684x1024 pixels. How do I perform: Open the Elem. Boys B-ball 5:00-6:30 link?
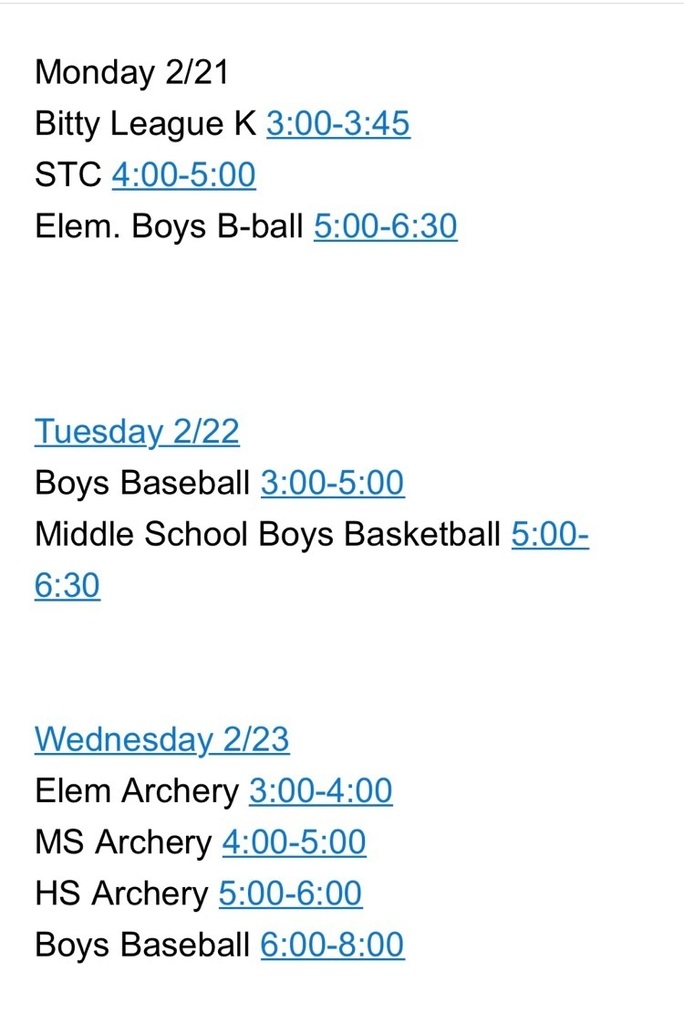pos(385,227)
